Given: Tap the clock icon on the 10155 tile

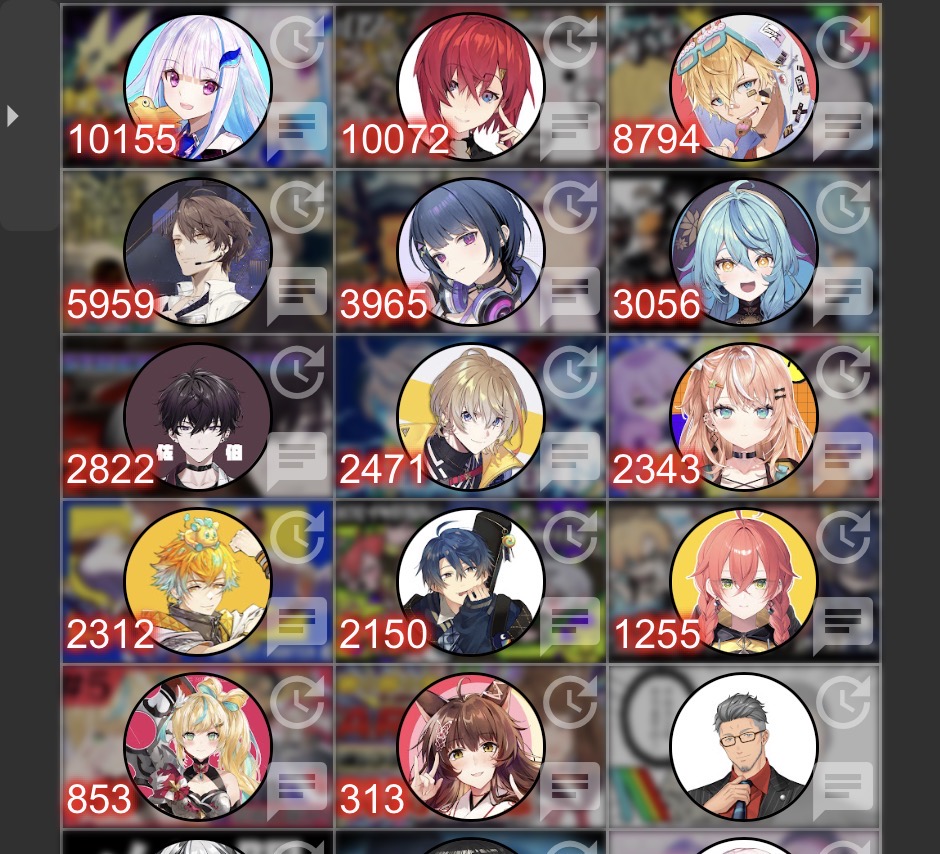Looking at the screenshot, I should (x=297, y=42).
